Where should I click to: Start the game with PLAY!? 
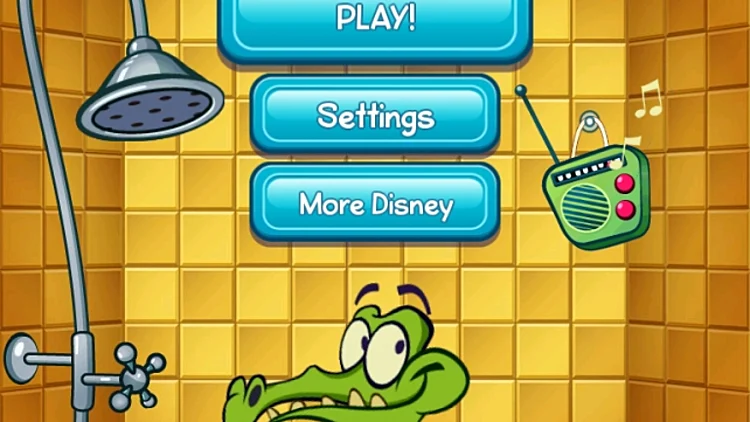(x=375, y=24)
